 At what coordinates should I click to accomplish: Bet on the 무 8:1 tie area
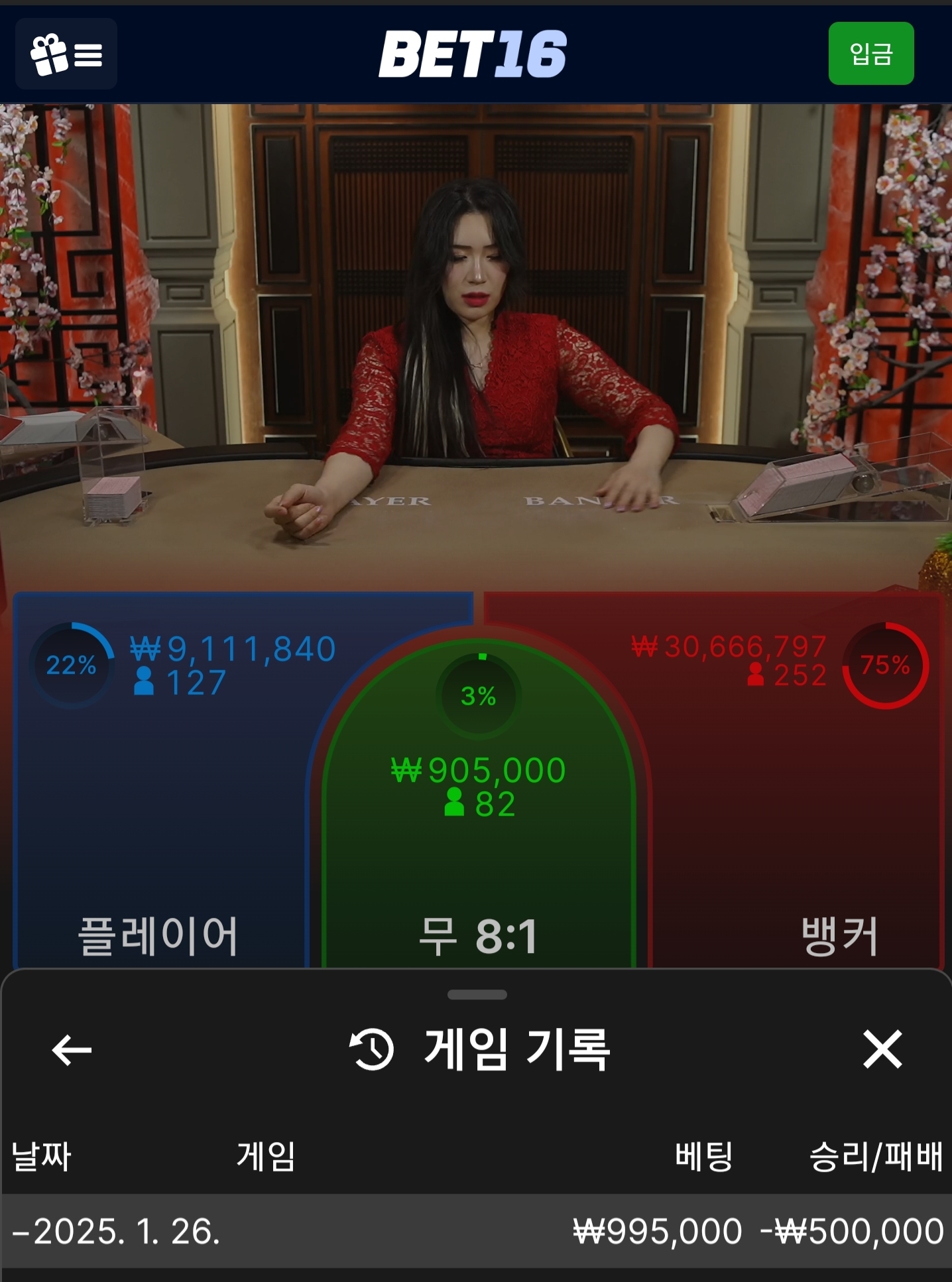click(x=478, y=862)
